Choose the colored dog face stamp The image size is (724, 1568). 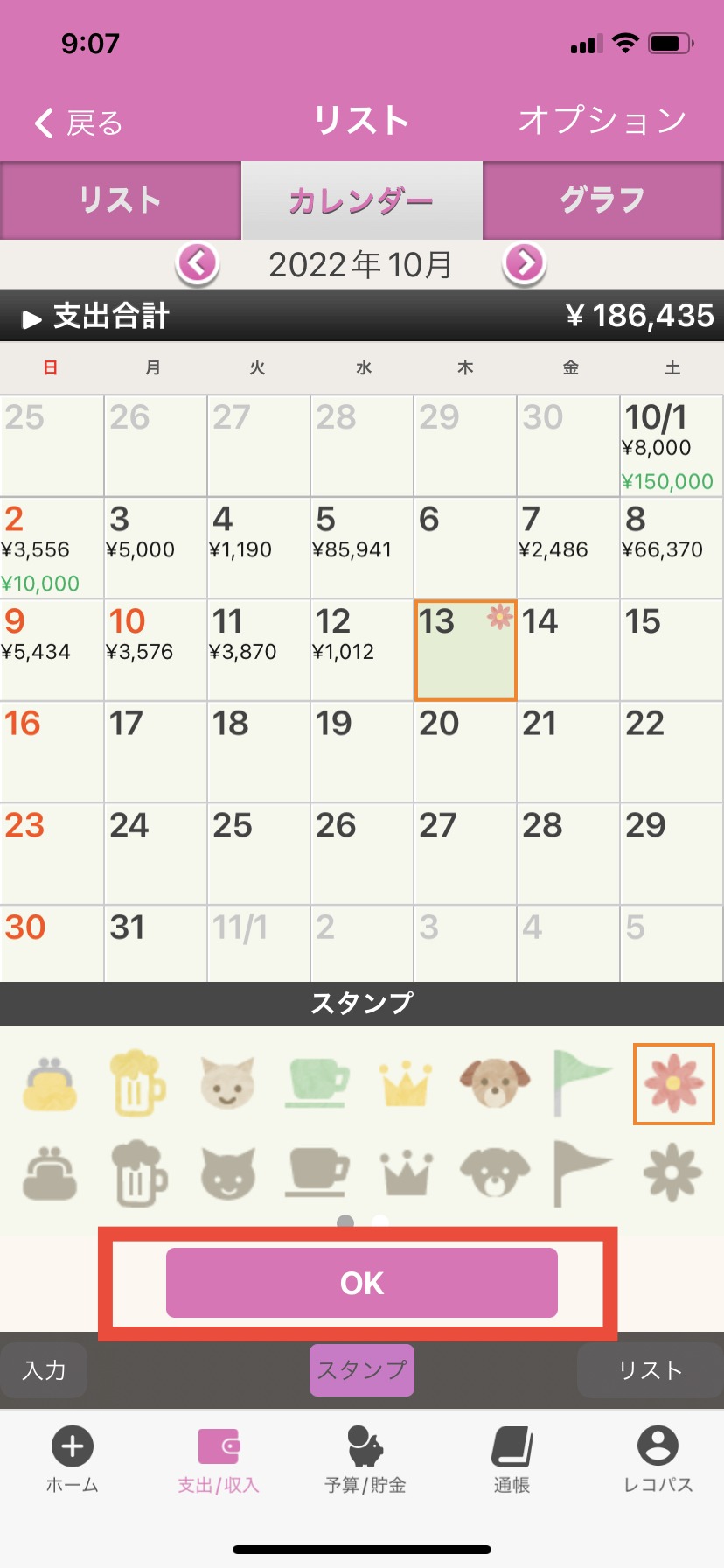point(495,1083)
